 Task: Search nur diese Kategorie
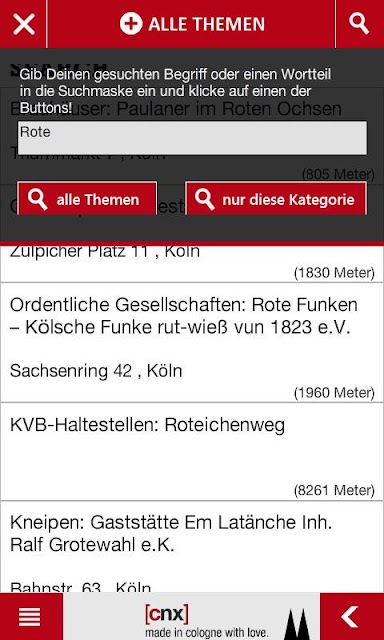coord(276,199)
